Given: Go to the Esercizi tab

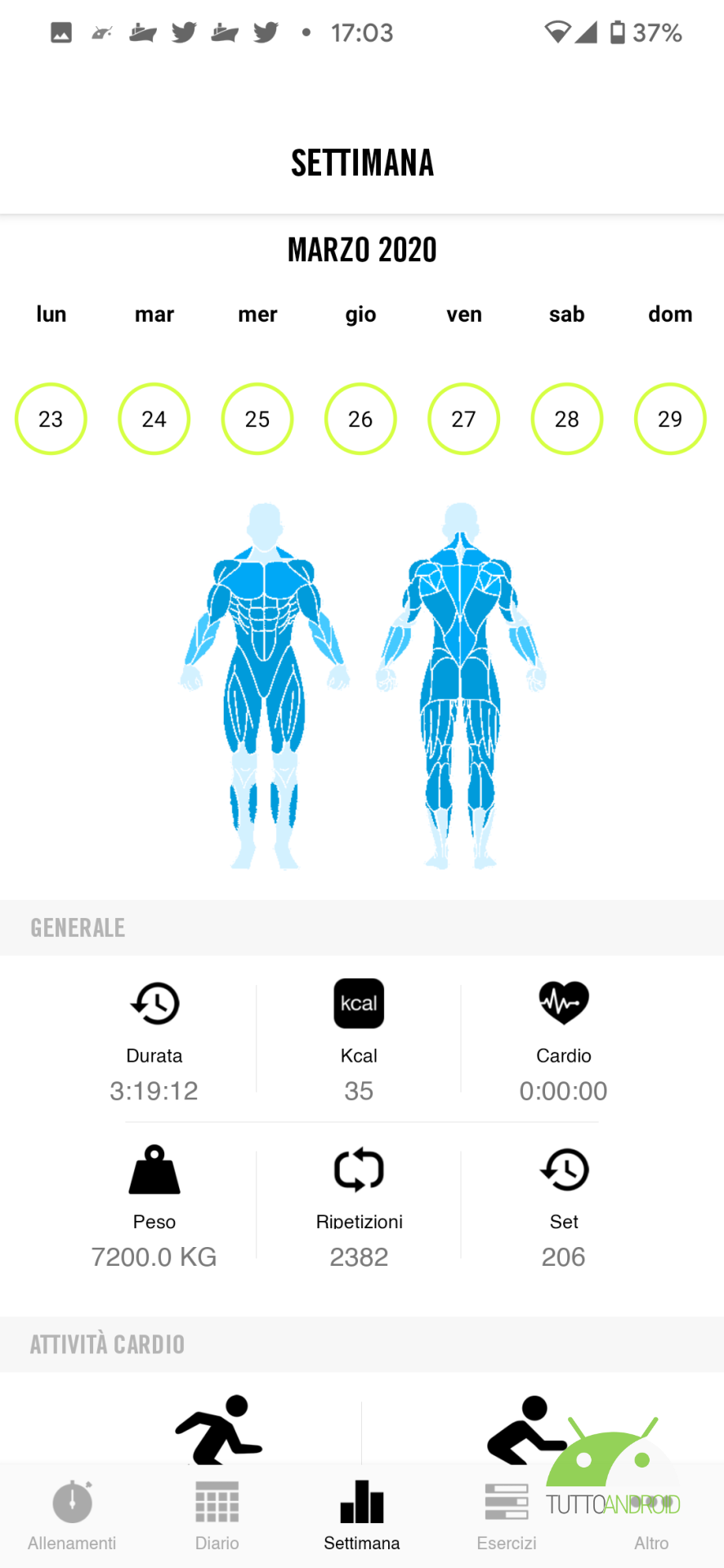Looking at the screenshot, I should 507,1516.
